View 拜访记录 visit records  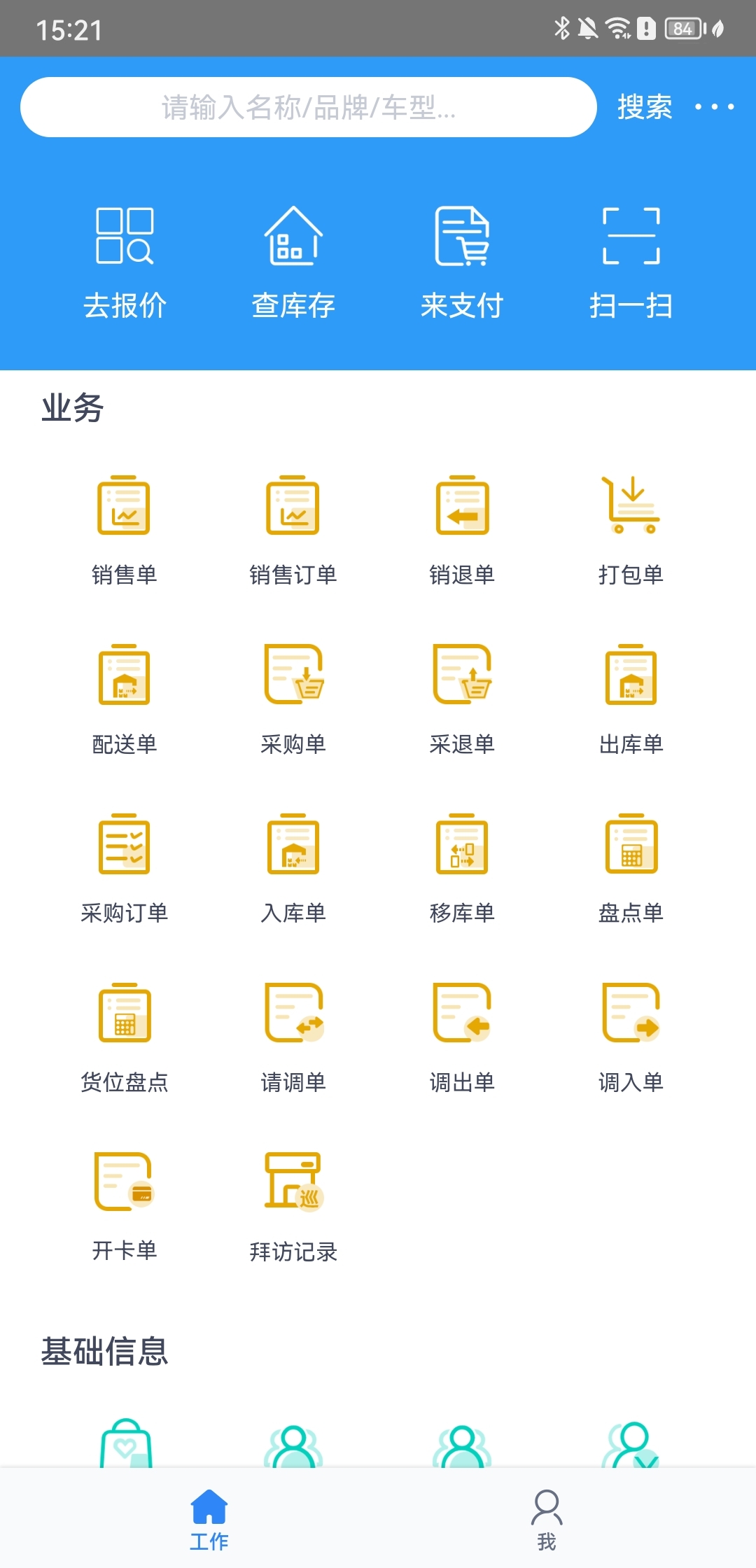pyautogui.click(x=293, y=1205)
